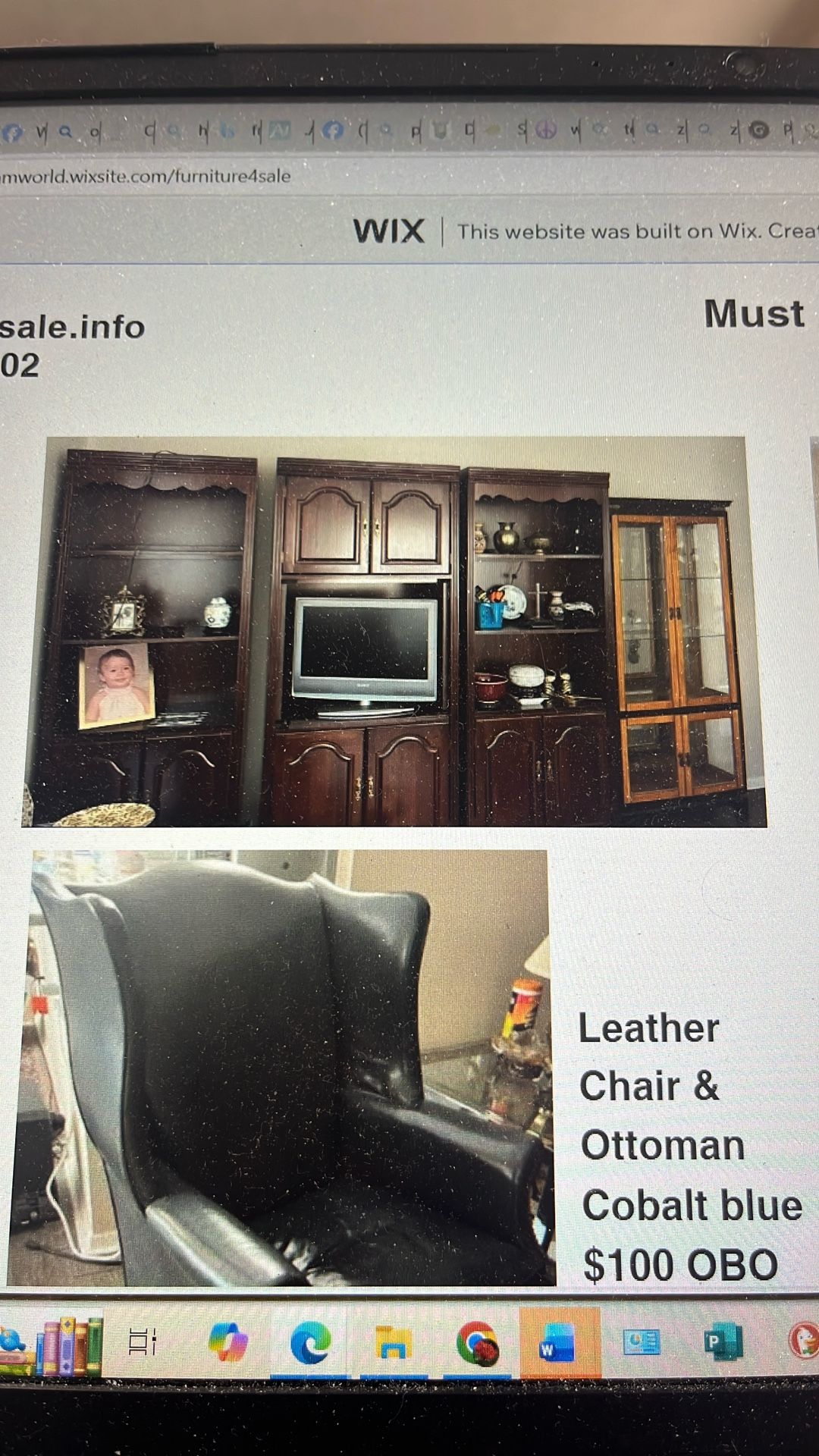Open Microsoft Word from the taskbar
This screenshot has width=819, height=1456.
pos(560,1342)
